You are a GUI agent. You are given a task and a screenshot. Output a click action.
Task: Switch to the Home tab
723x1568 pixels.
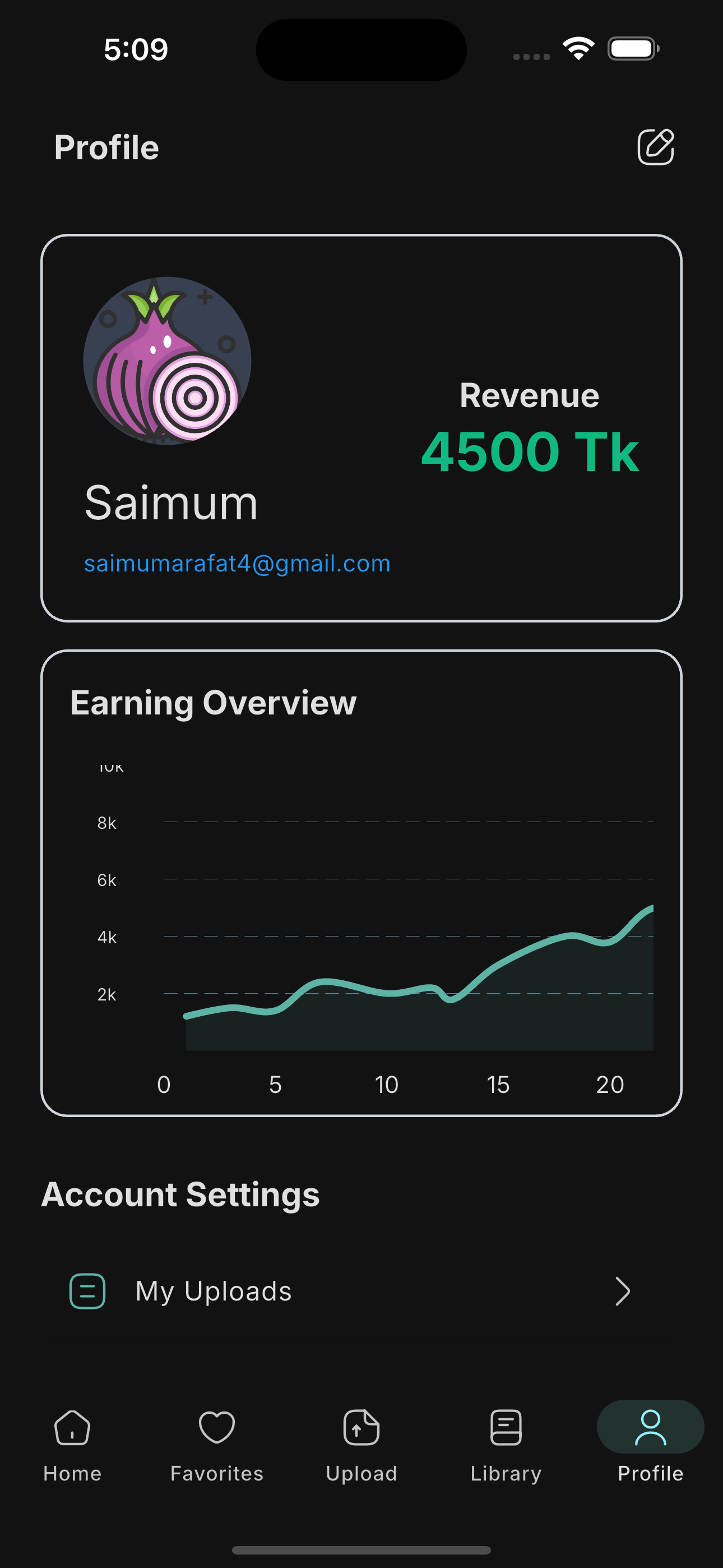point(72,1445)
